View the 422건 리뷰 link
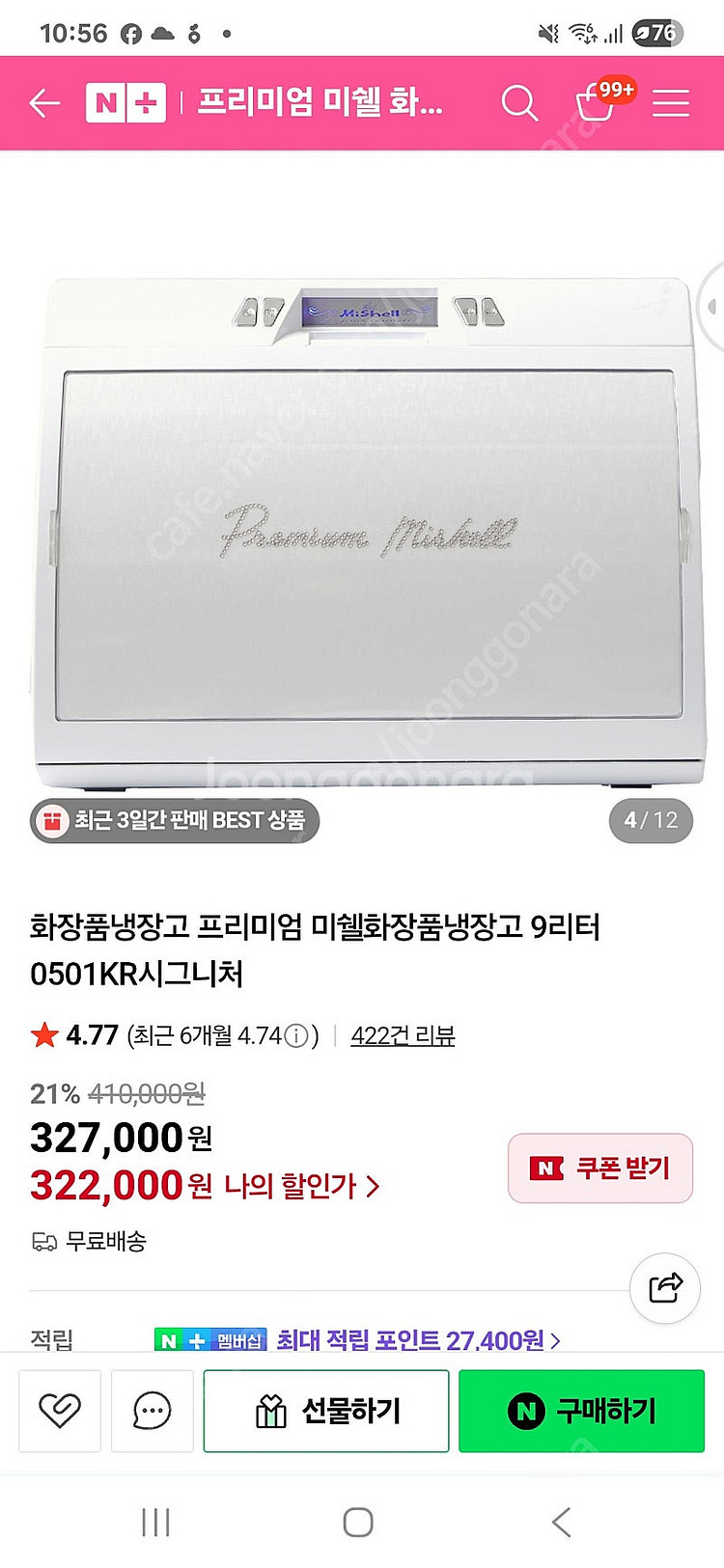 pos(403,1035)
